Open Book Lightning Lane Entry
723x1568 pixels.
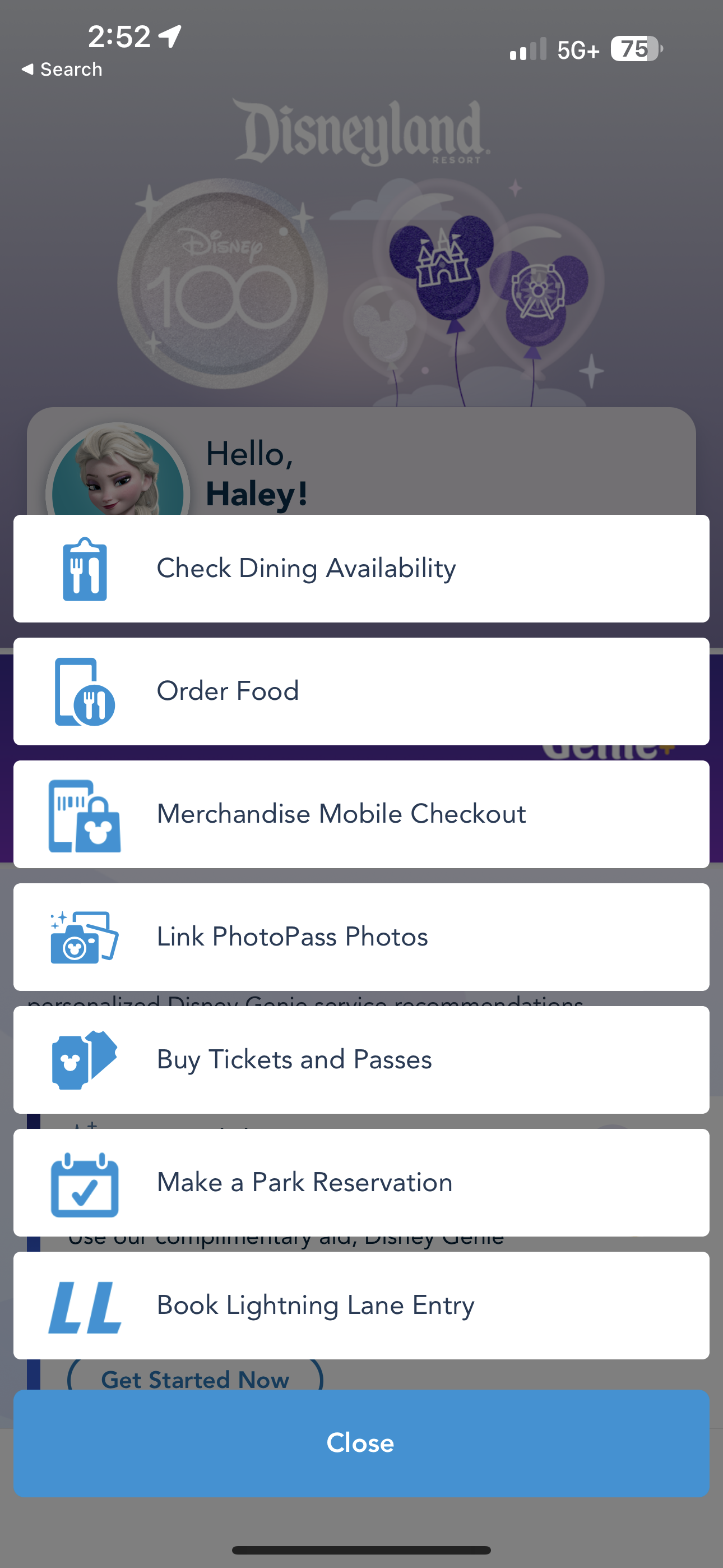tap(361, 1306)
